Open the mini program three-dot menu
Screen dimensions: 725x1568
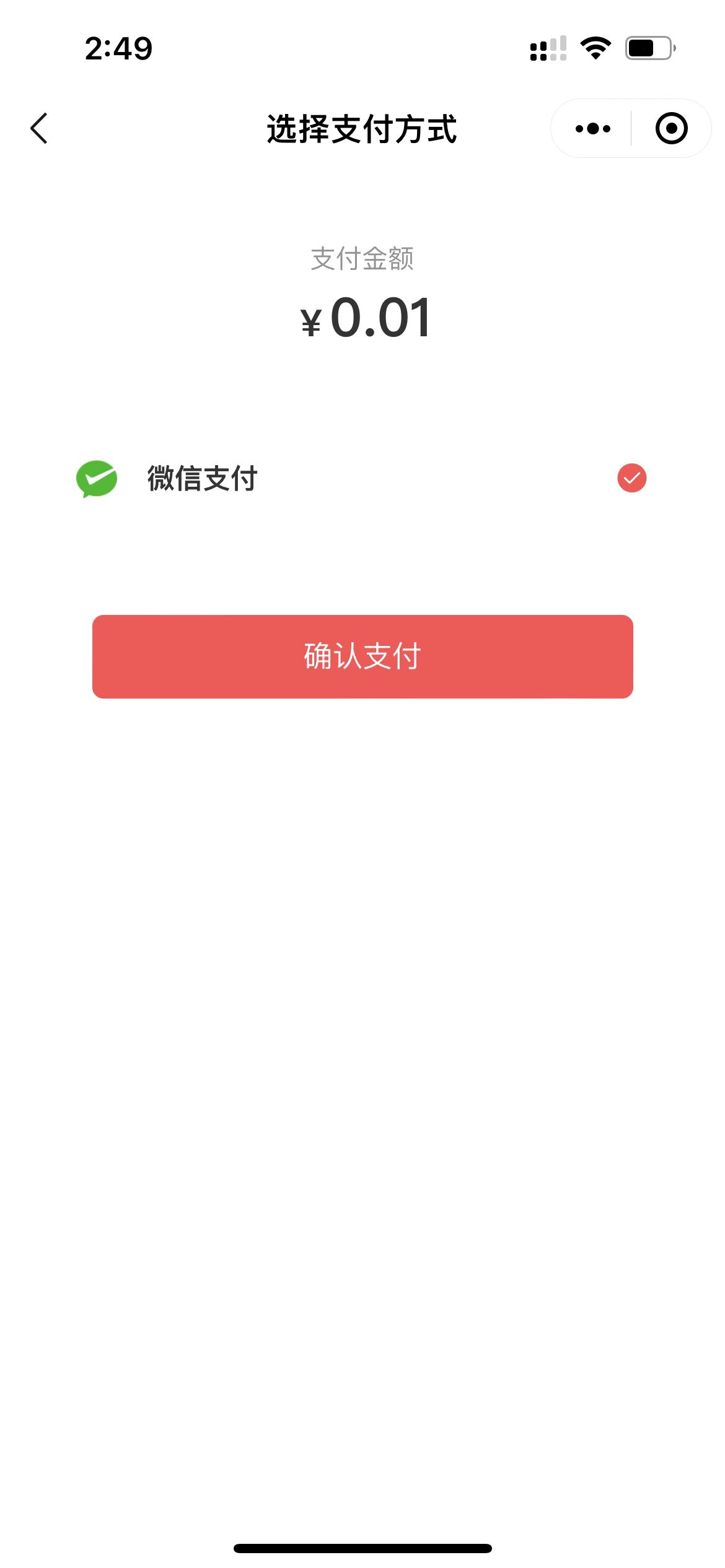click(x=592, y=129)
